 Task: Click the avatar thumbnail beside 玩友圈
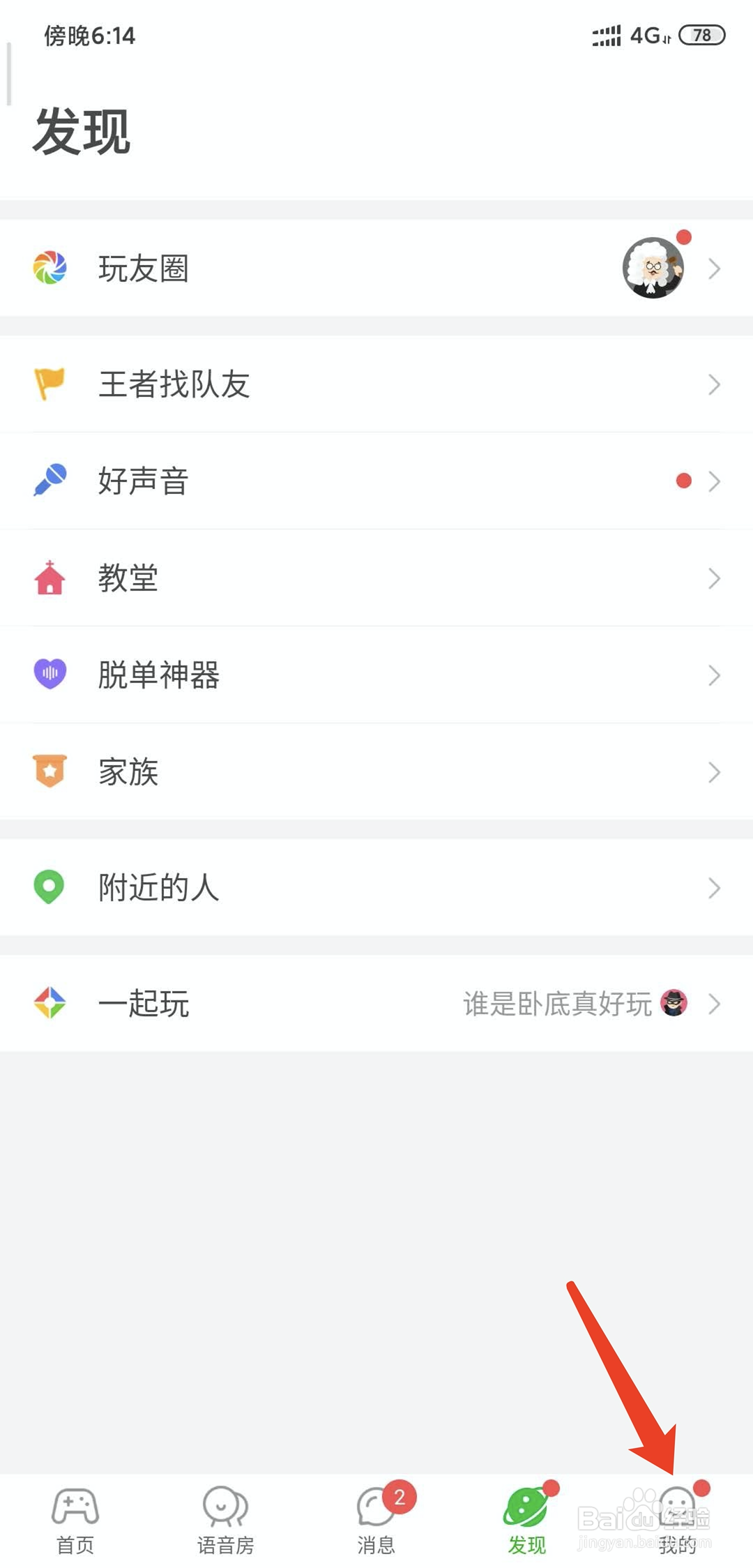[x=653, y=269]
